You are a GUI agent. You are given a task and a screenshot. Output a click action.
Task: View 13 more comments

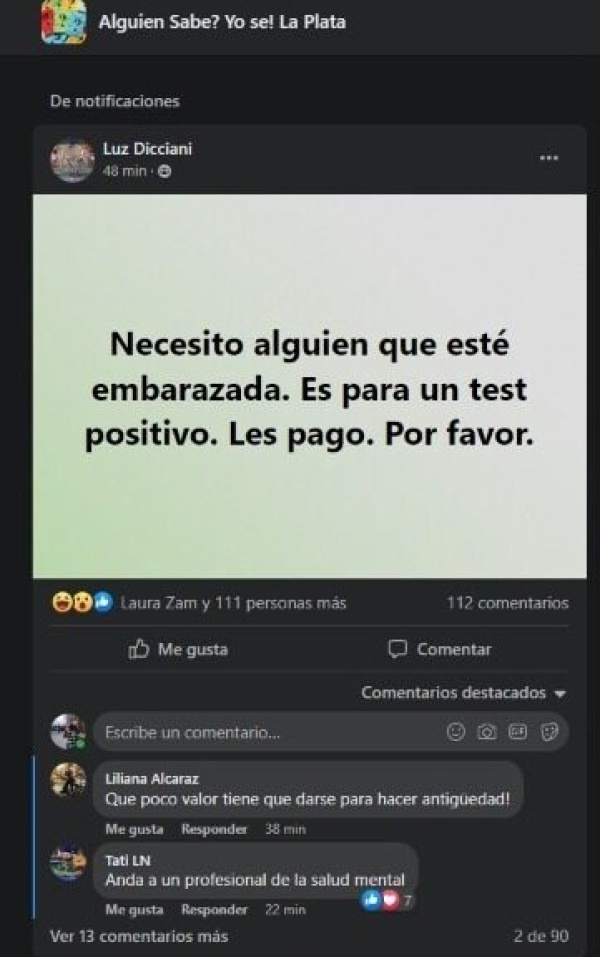click(x=139, y=936)
